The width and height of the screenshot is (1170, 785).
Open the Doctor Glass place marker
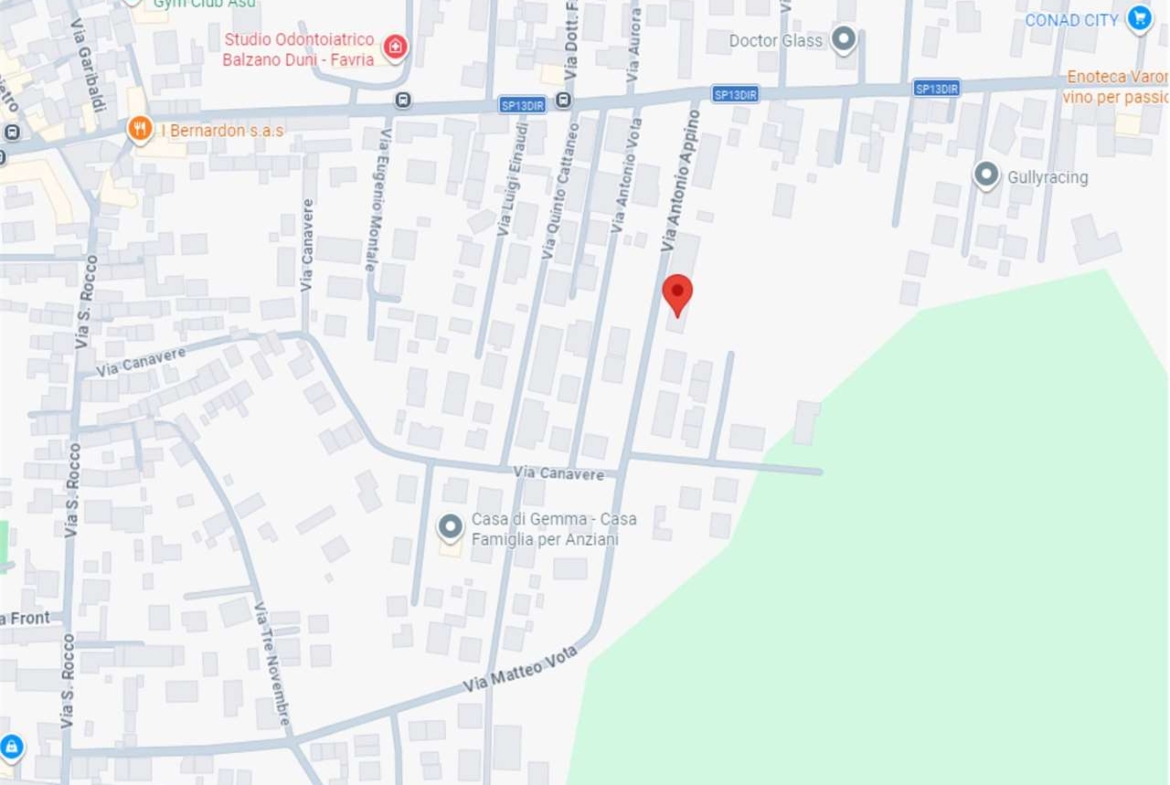844,40
